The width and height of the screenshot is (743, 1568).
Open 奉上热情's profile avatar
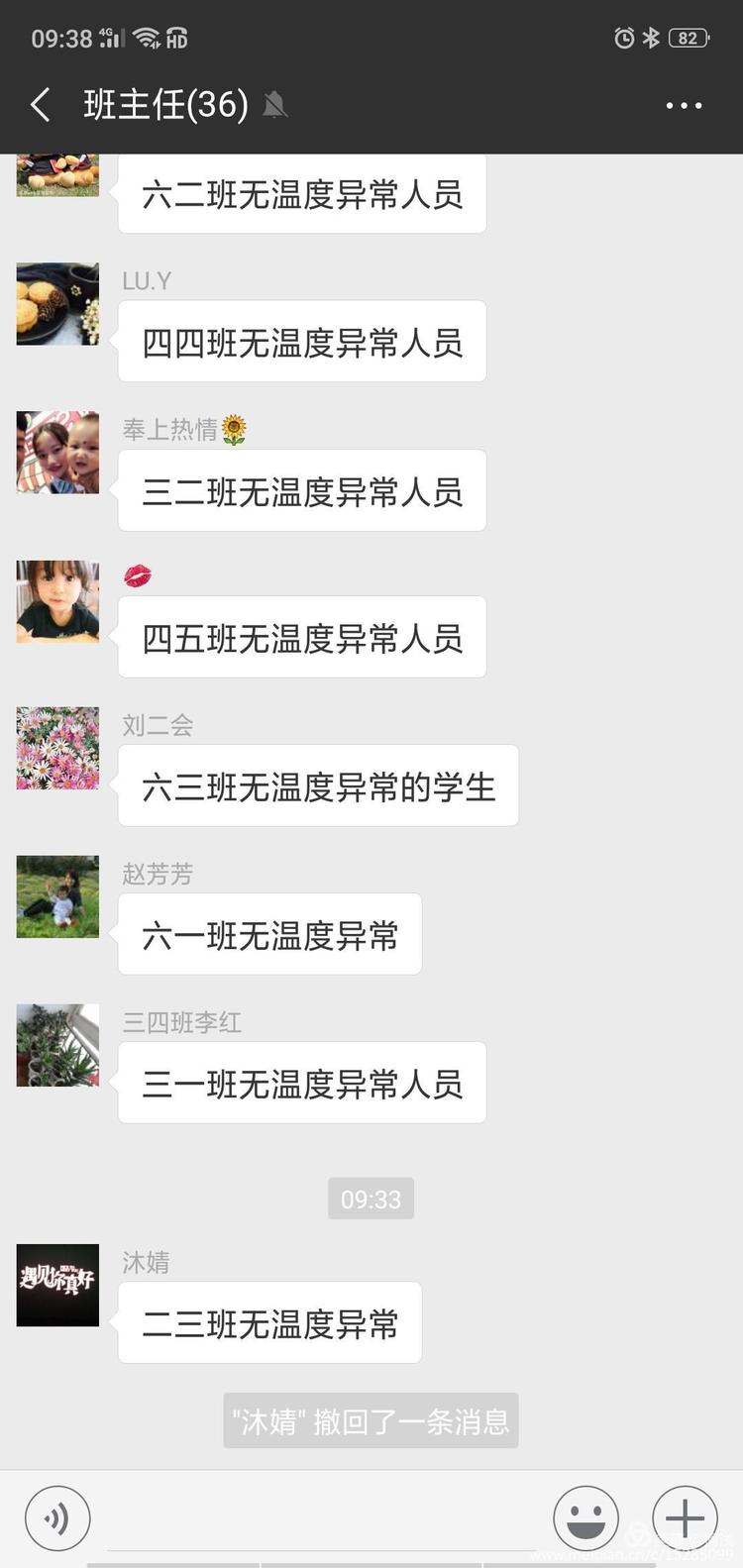pos(57,453)
